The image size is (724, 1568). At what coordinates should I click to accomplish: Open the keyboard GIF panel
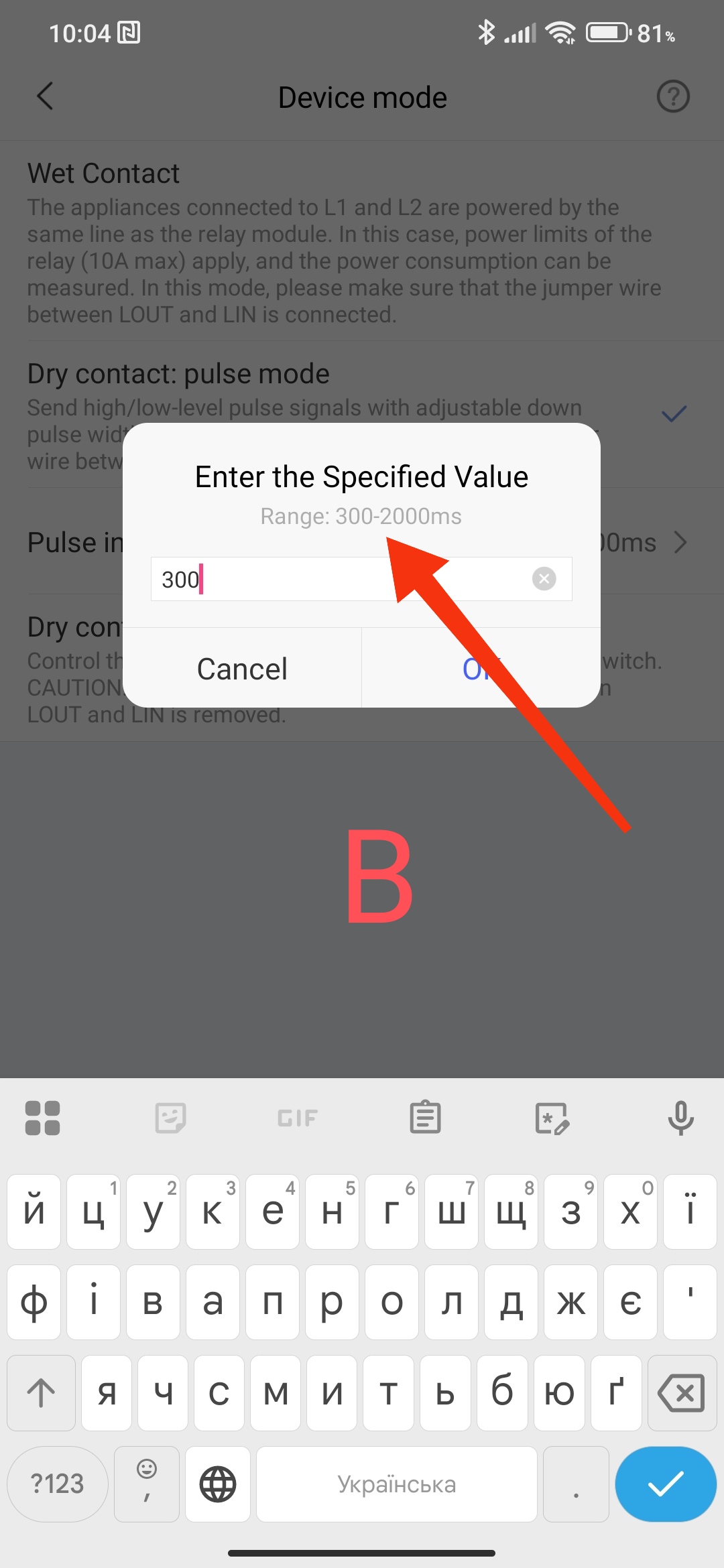point(298,1118)
